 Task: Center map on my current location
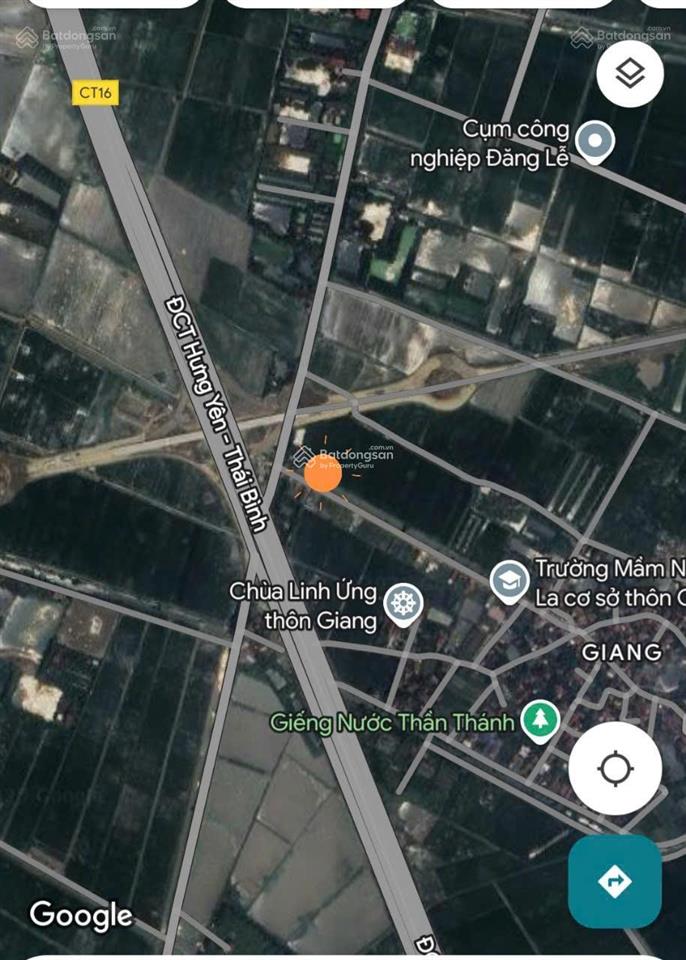(x=614, y=769)
